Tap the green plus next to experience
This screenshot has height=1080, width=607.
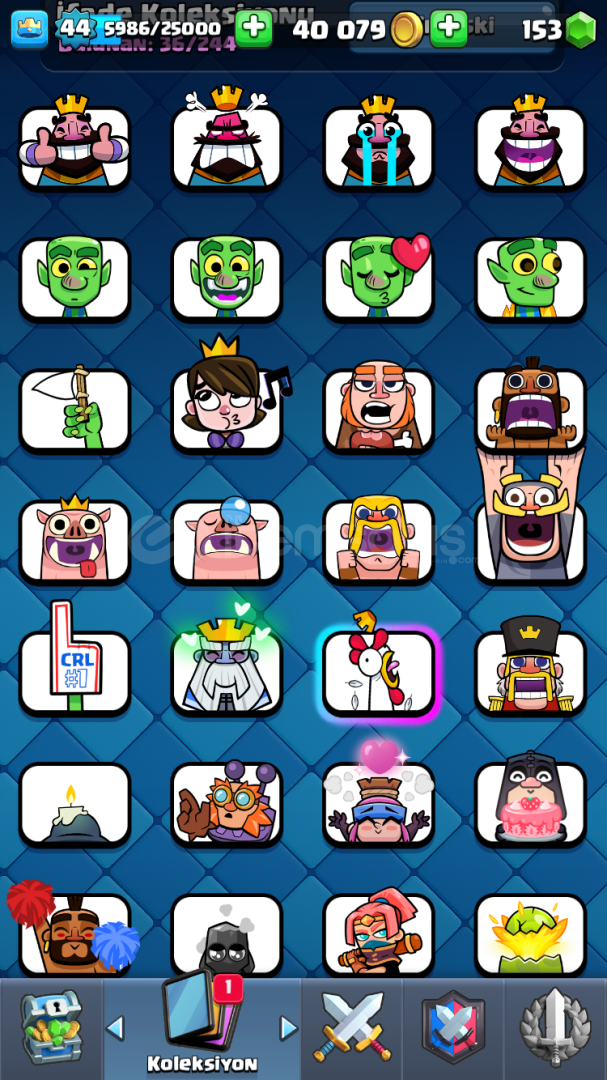click(254, 28)
